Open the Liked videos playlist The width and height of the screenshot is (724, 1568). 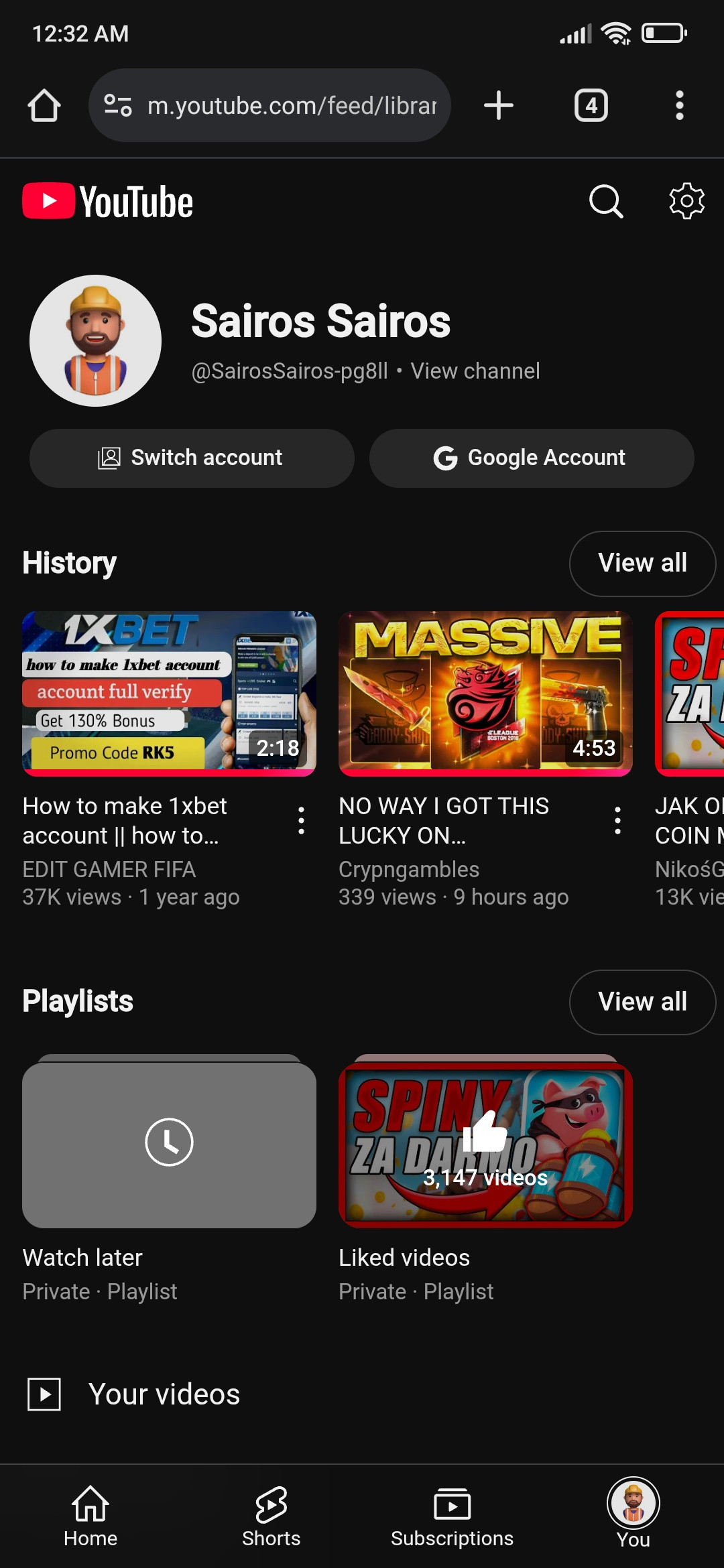[485, 1142]
